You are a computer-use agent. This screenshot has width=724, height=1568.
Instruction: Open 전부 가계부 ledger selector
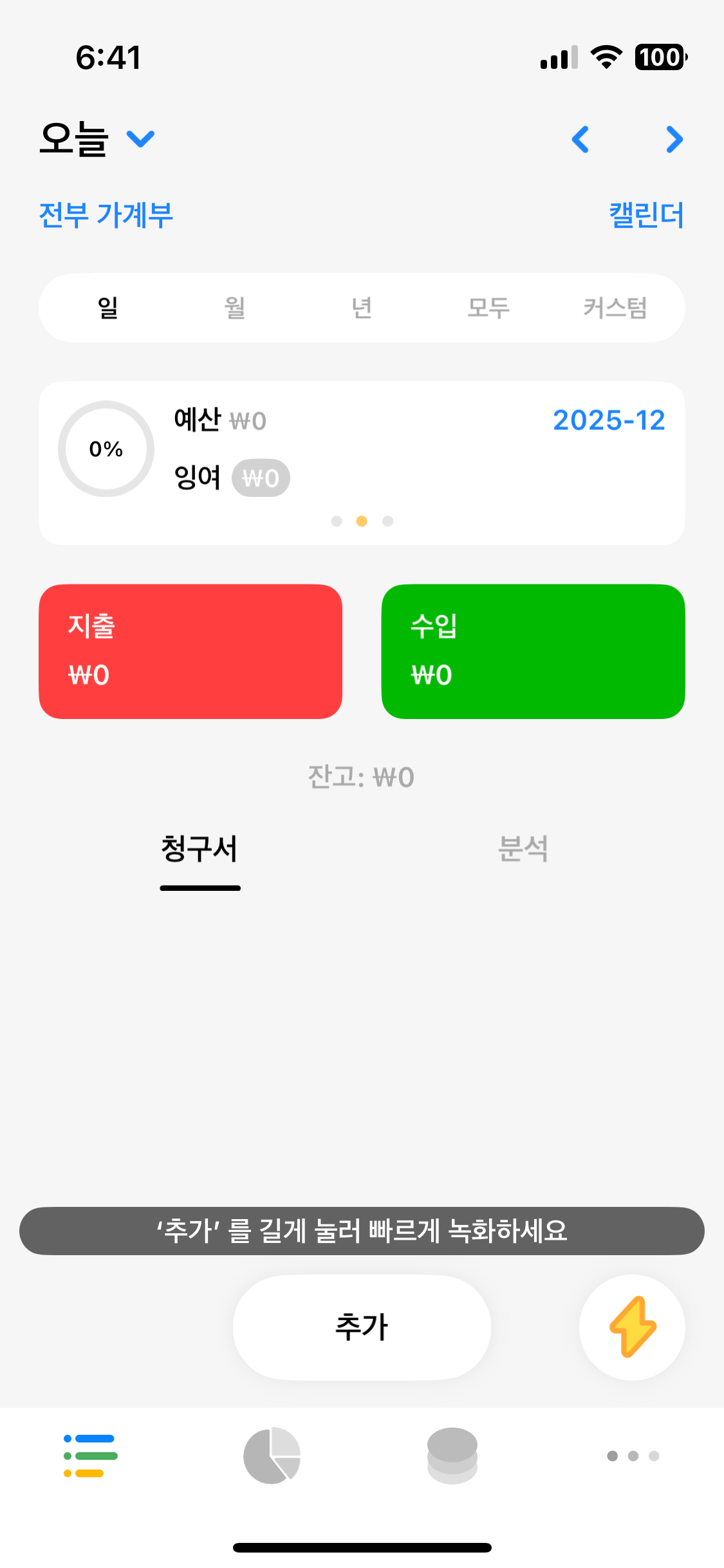click(106, 215)
